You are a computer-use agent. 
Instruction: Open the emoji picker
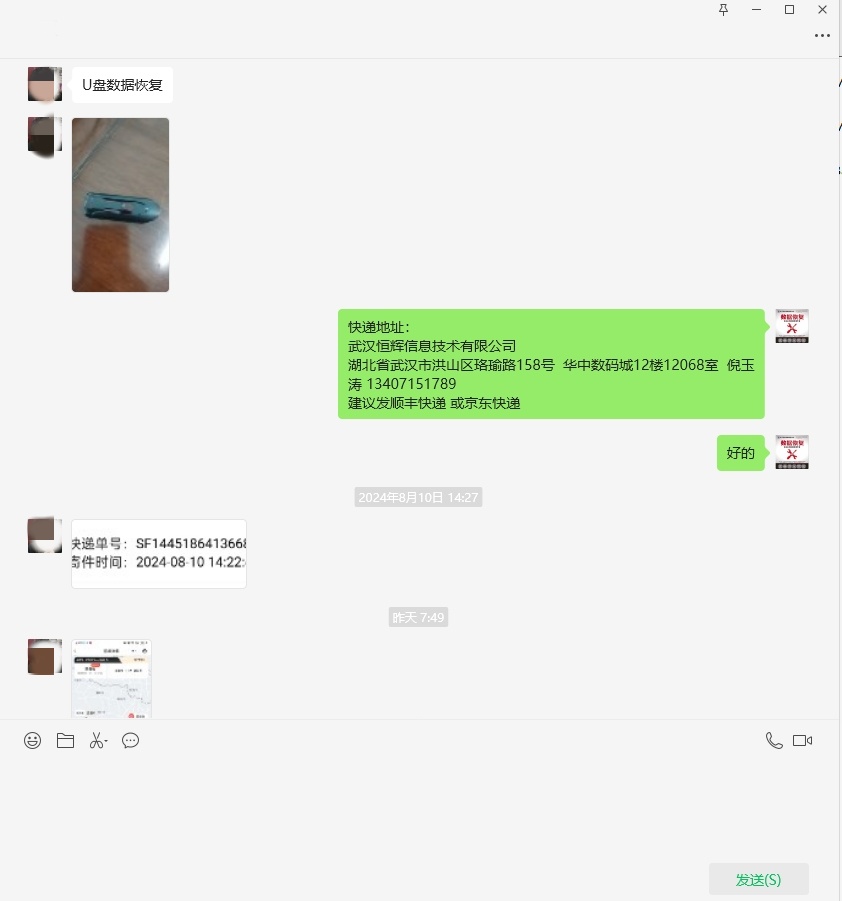33,741
